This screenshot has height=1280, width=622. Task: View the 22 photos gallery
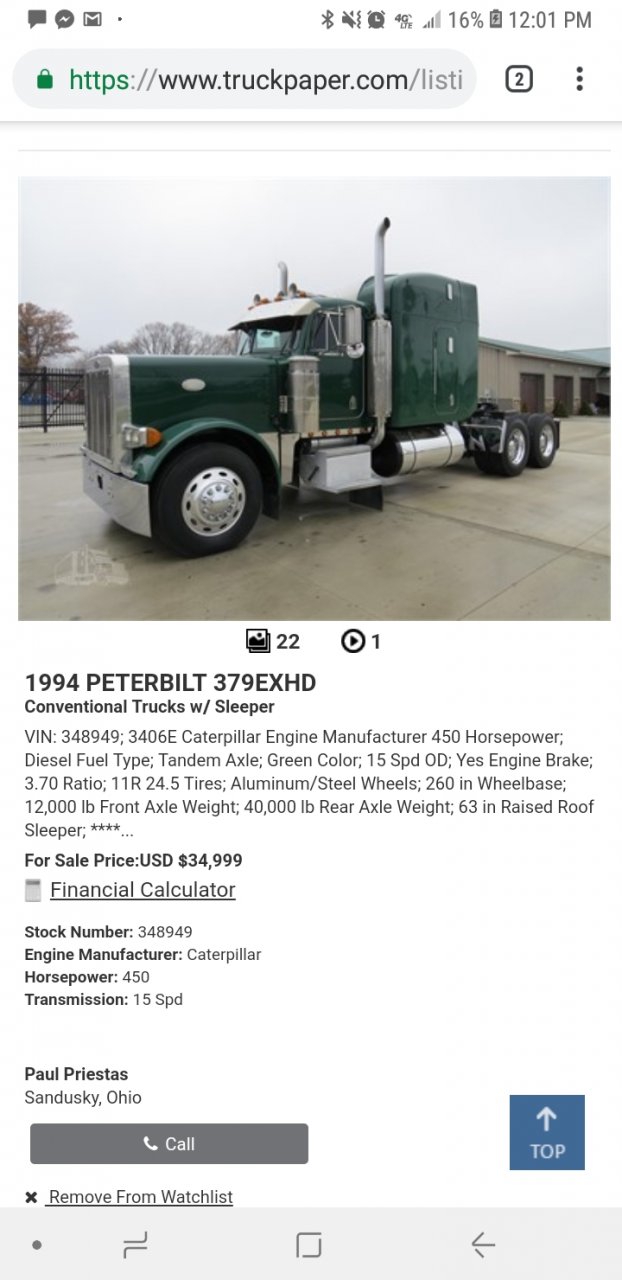pyautogui.click(x=273, y=642)
